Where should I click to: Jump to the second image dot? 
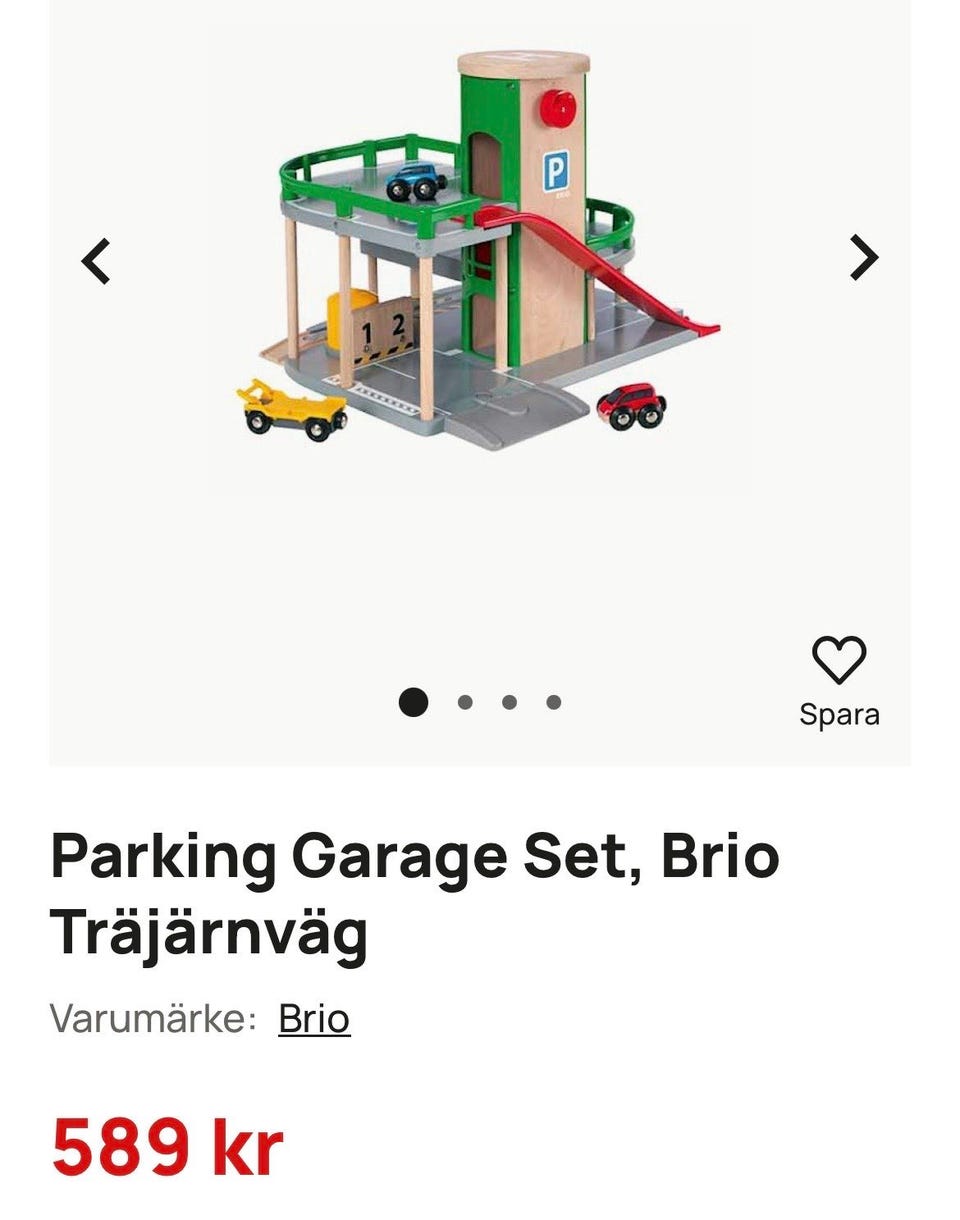pos(465,702)
